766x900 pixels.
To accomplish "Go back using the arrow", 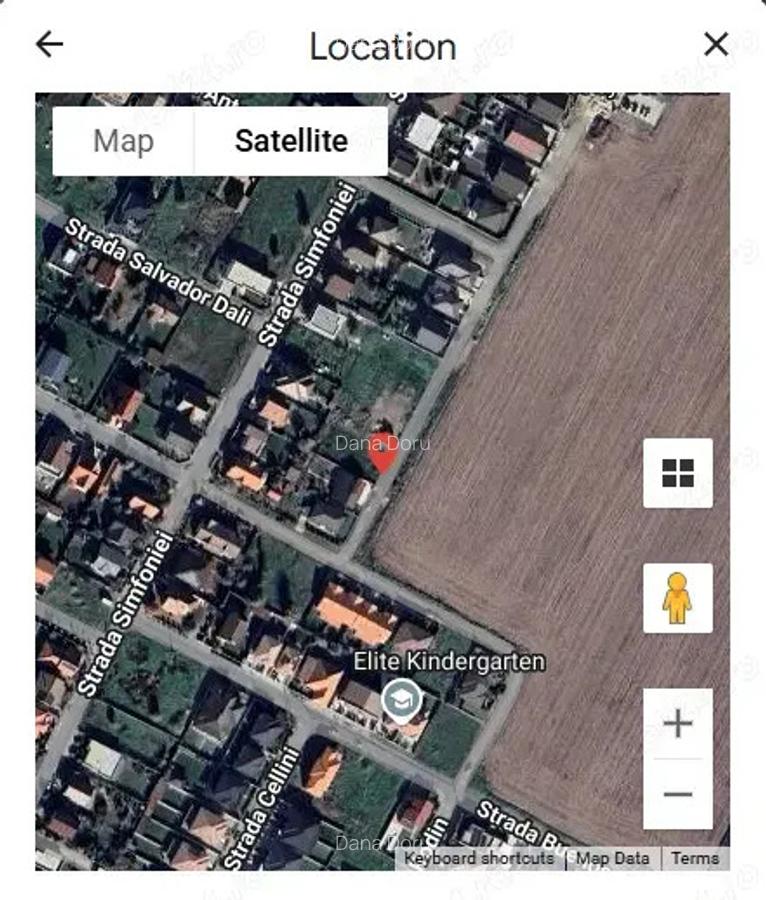I will point(49,44).
